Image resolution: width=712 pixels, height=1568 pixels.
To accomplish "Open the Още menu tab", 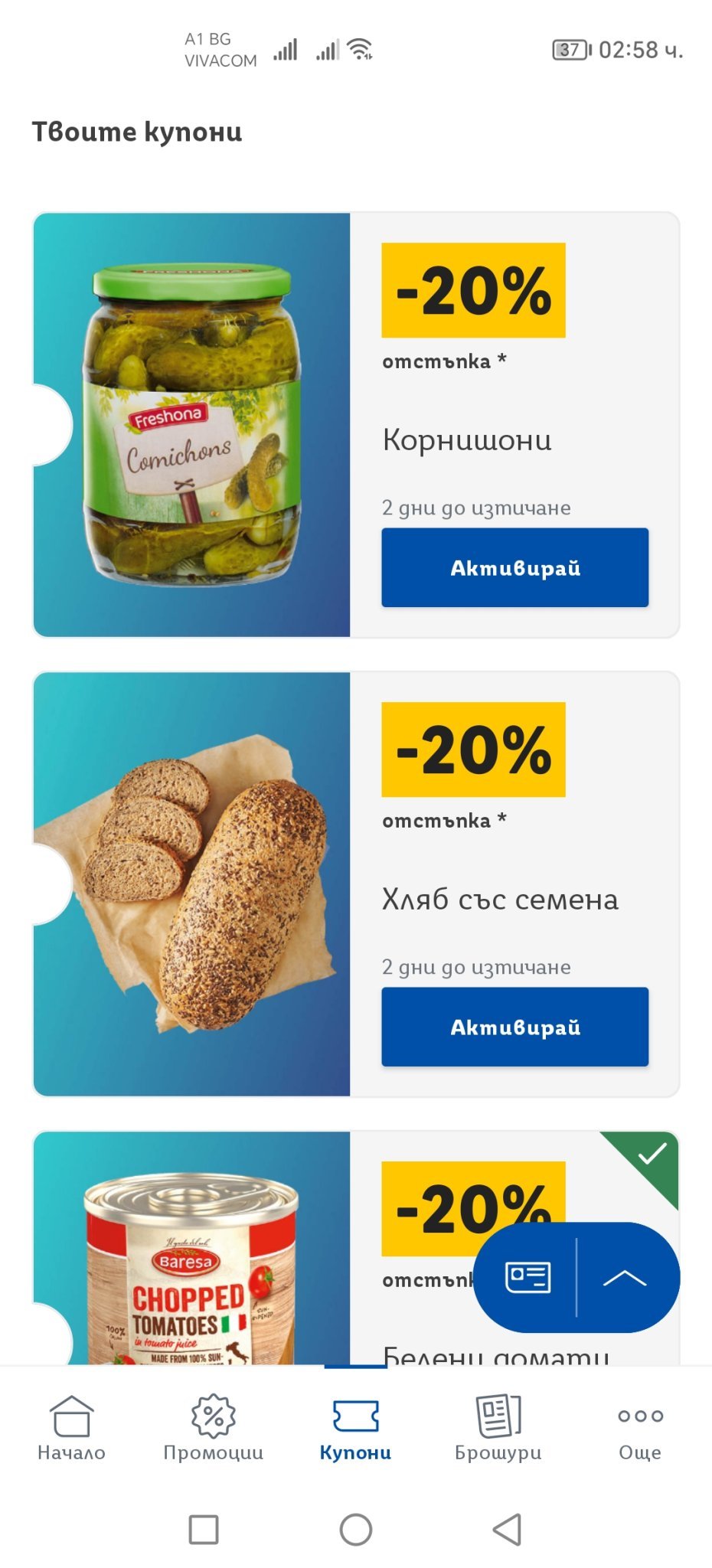I will [640, 1428].
